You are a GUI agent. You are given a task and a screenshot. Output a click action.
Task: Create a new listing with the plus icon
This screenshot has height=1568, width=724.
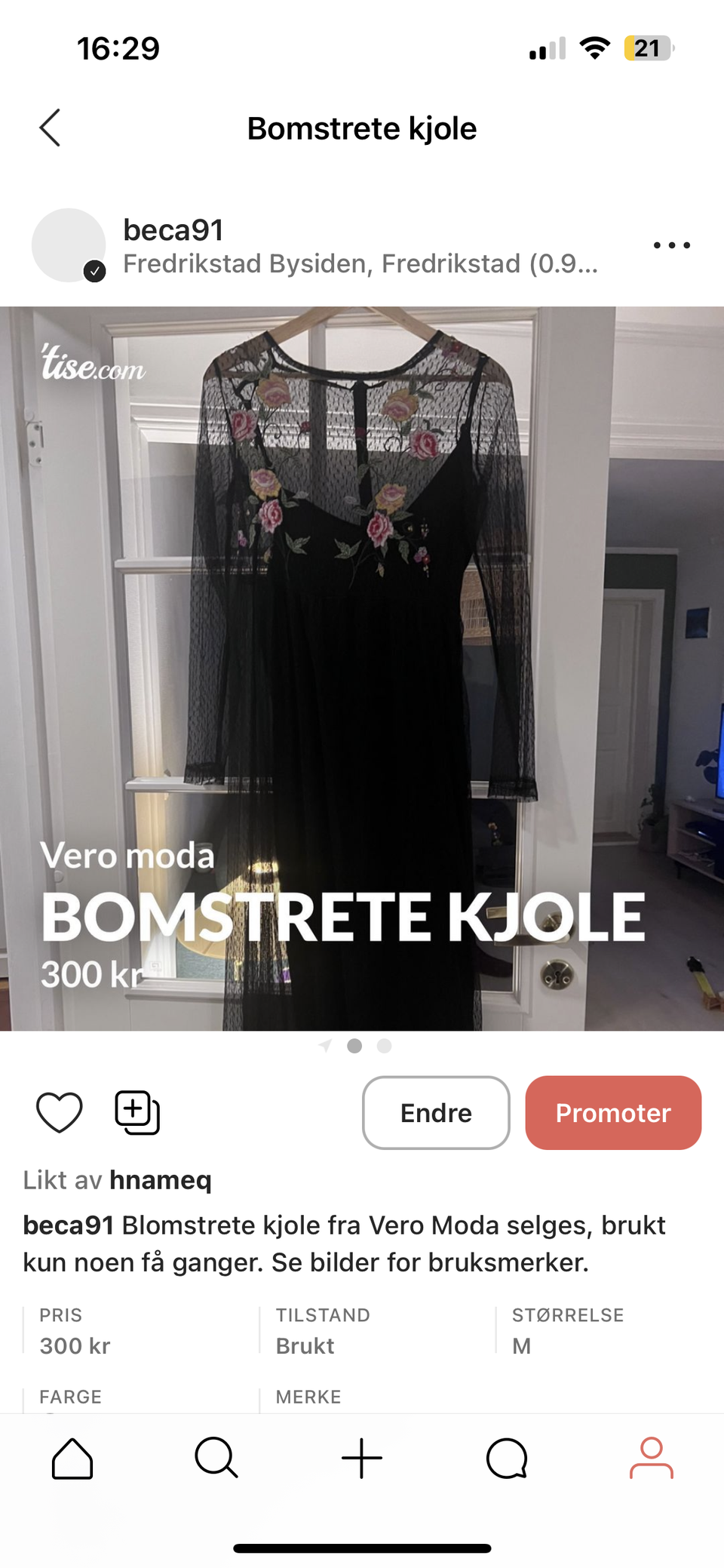(361, 1458)
